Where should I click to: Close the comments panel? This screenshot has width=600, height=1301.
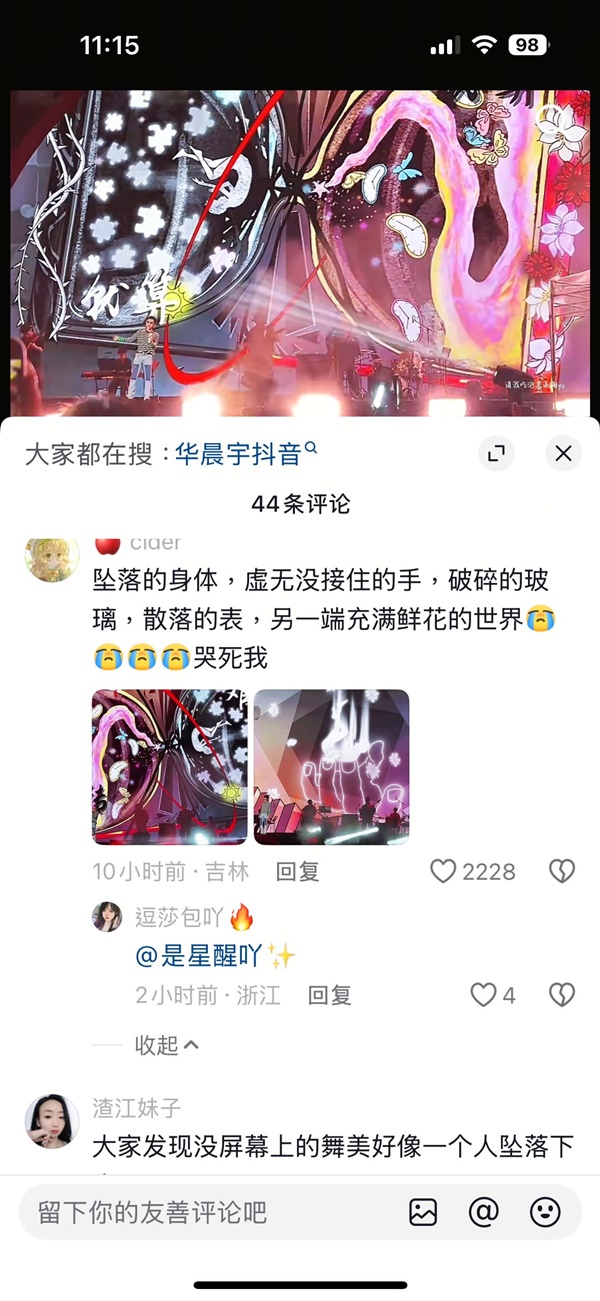[x=563, y=454]
